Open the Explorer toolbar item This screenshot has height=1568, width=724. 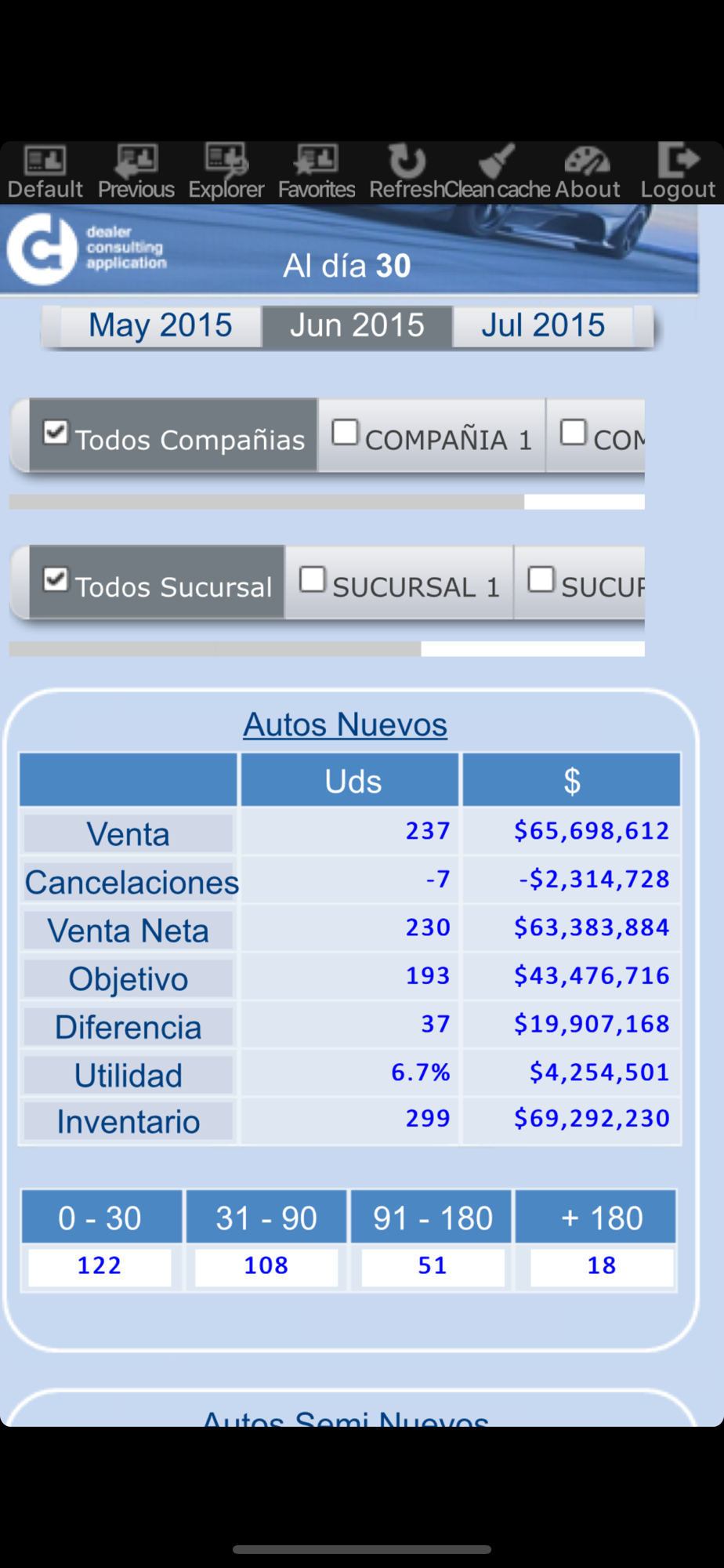(226, 172)
